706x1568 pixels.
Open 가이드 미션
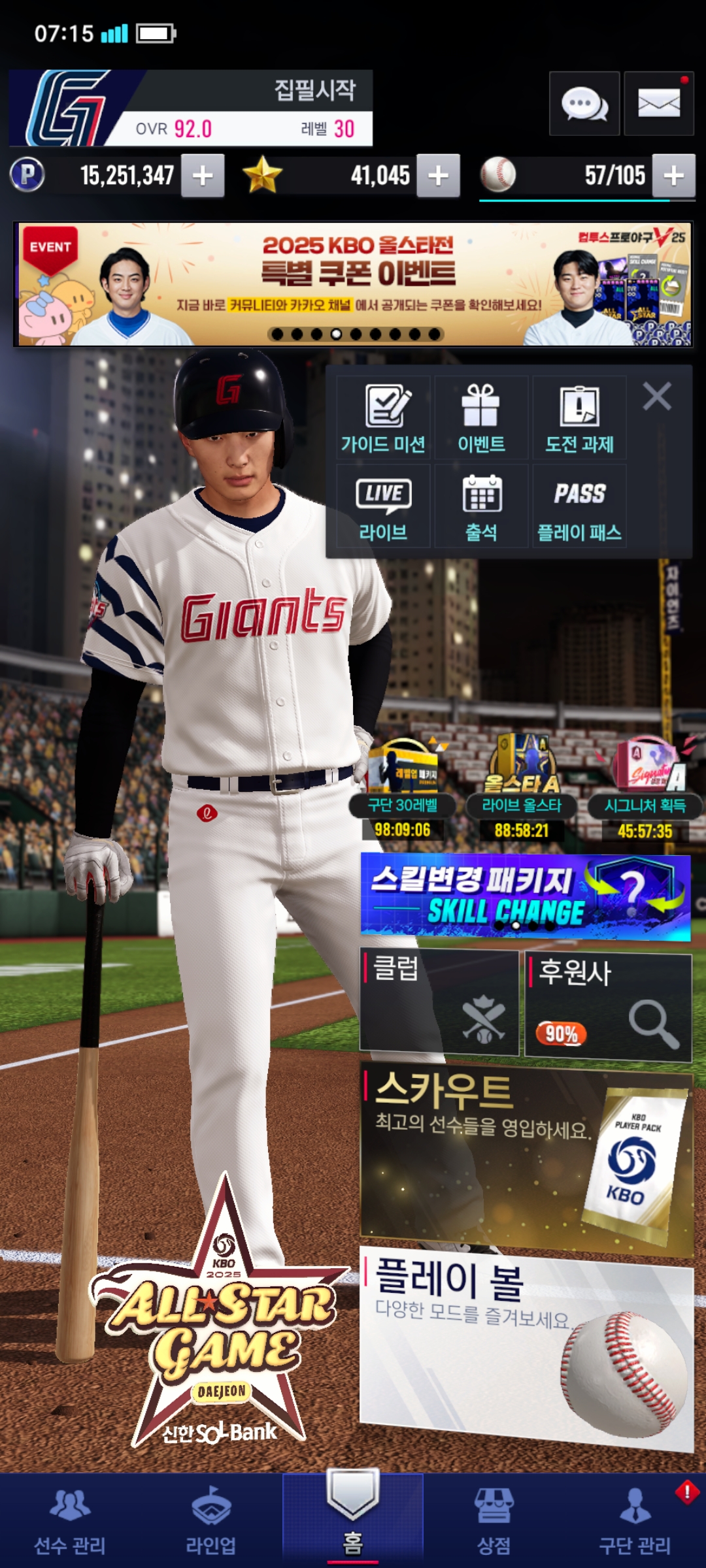[383, 418]
